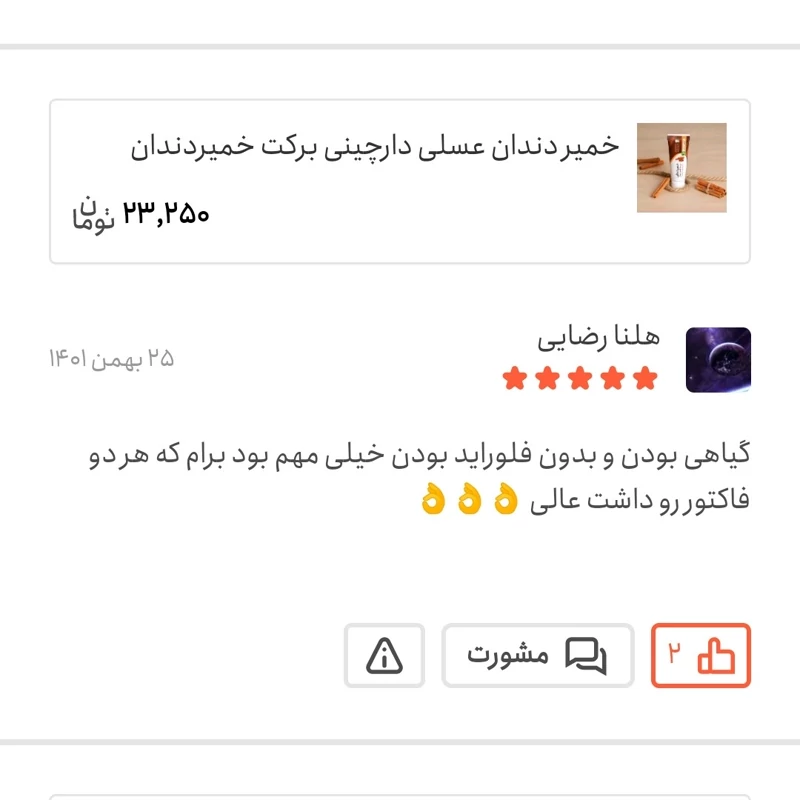Like the review by هلنا رضایی
Screen dimensions: 800x800
coord(700,656)
